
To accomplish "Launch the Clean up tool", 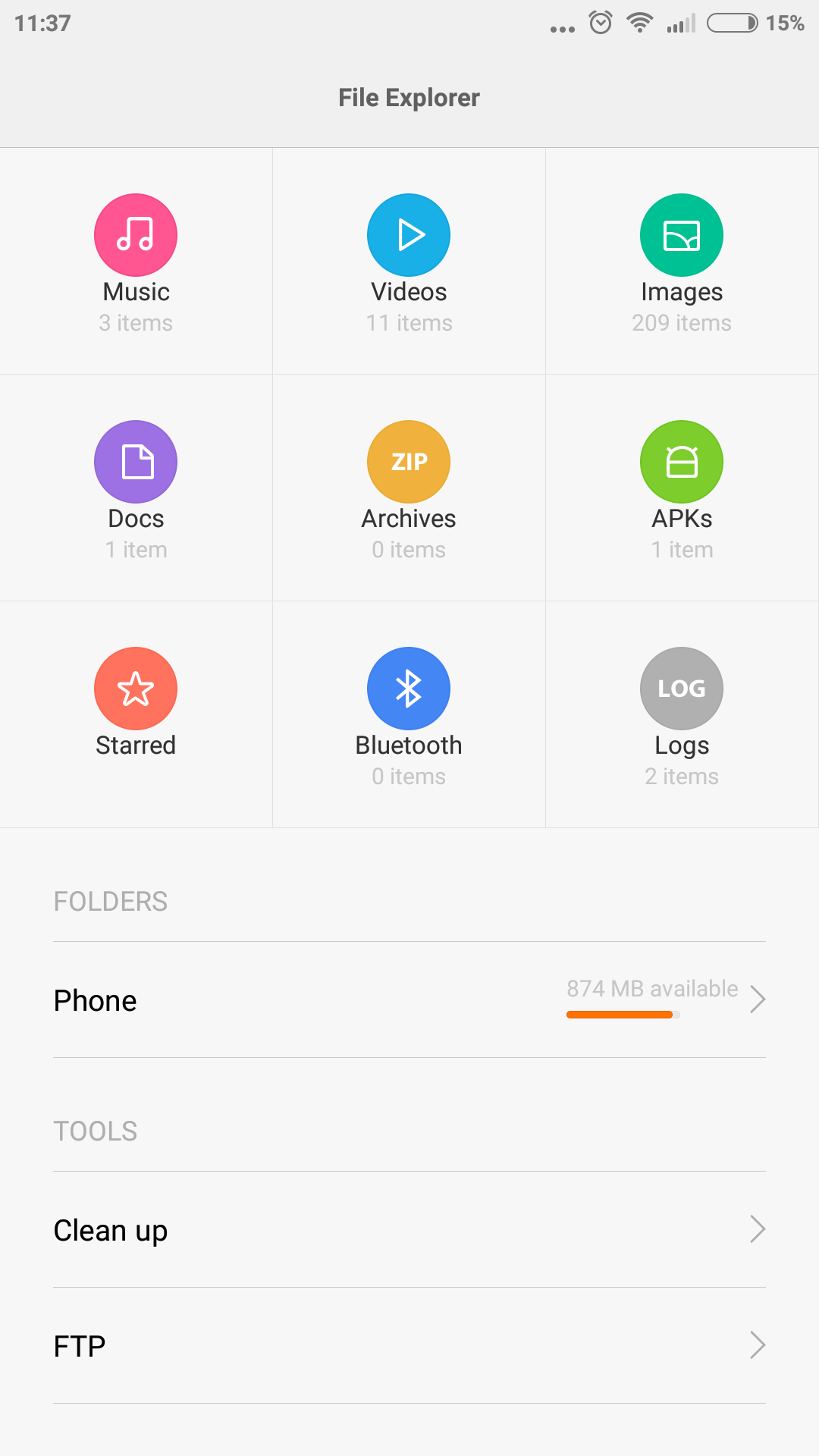I will (409, 1229).
